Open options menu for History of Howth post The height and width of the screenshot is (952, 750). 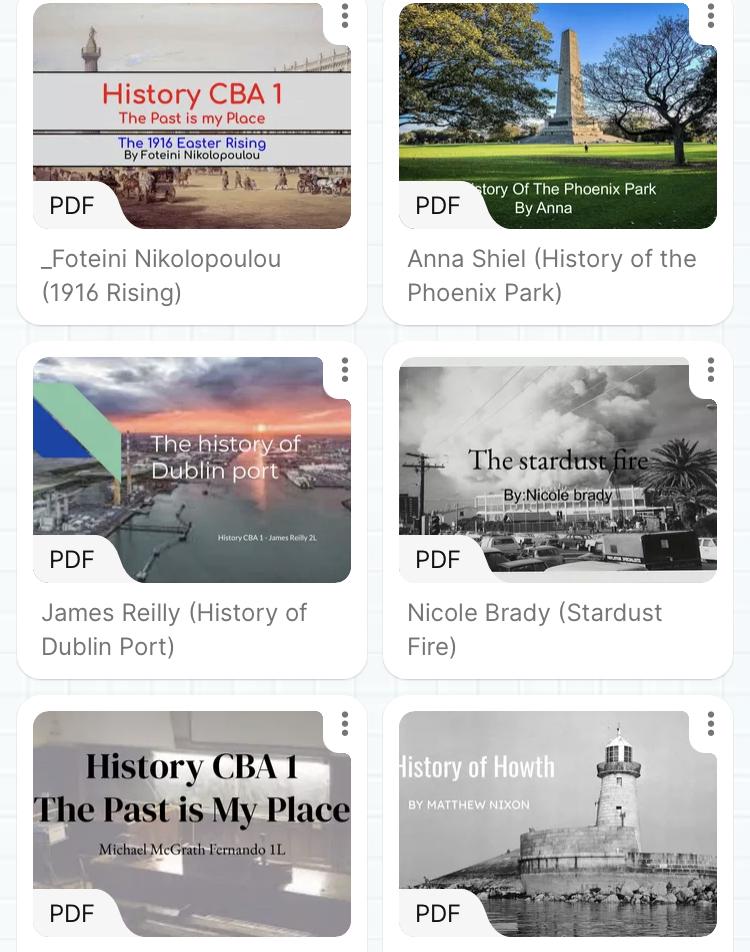(711, 724)
